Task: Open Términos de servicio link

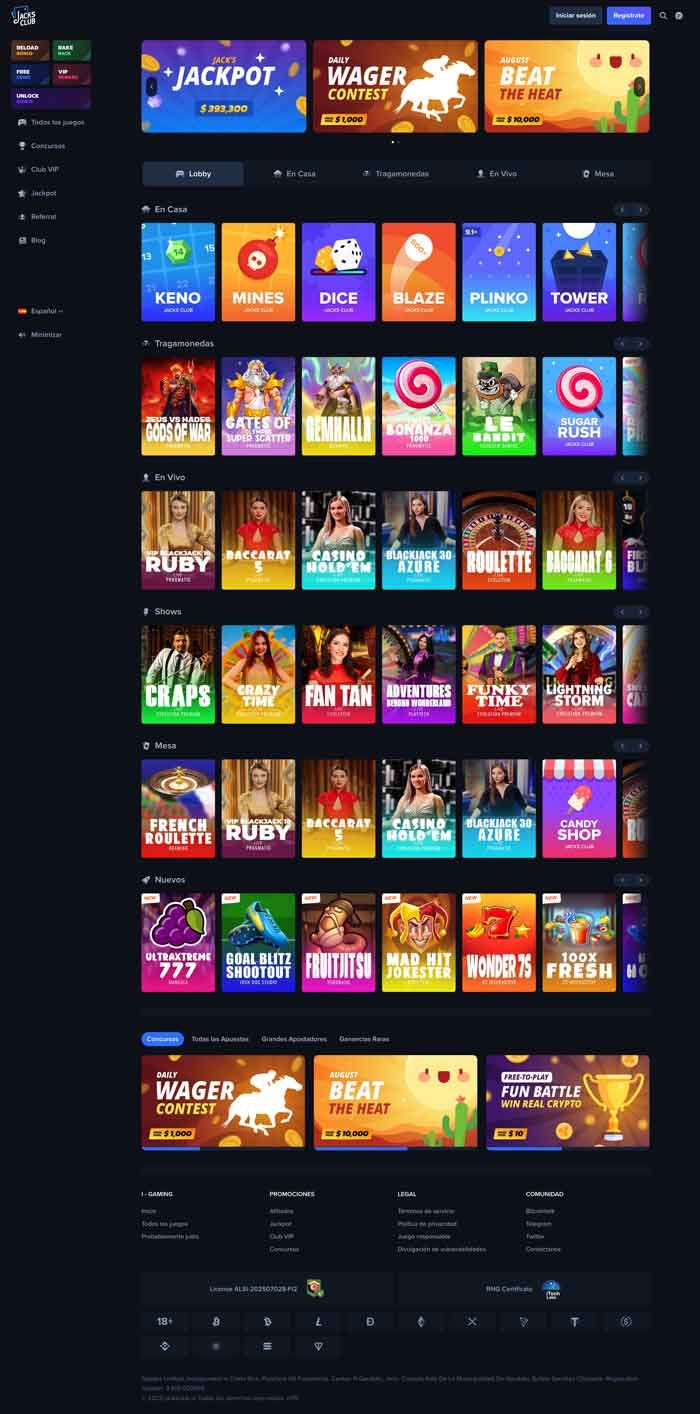Action: (x=426, y=1211)
